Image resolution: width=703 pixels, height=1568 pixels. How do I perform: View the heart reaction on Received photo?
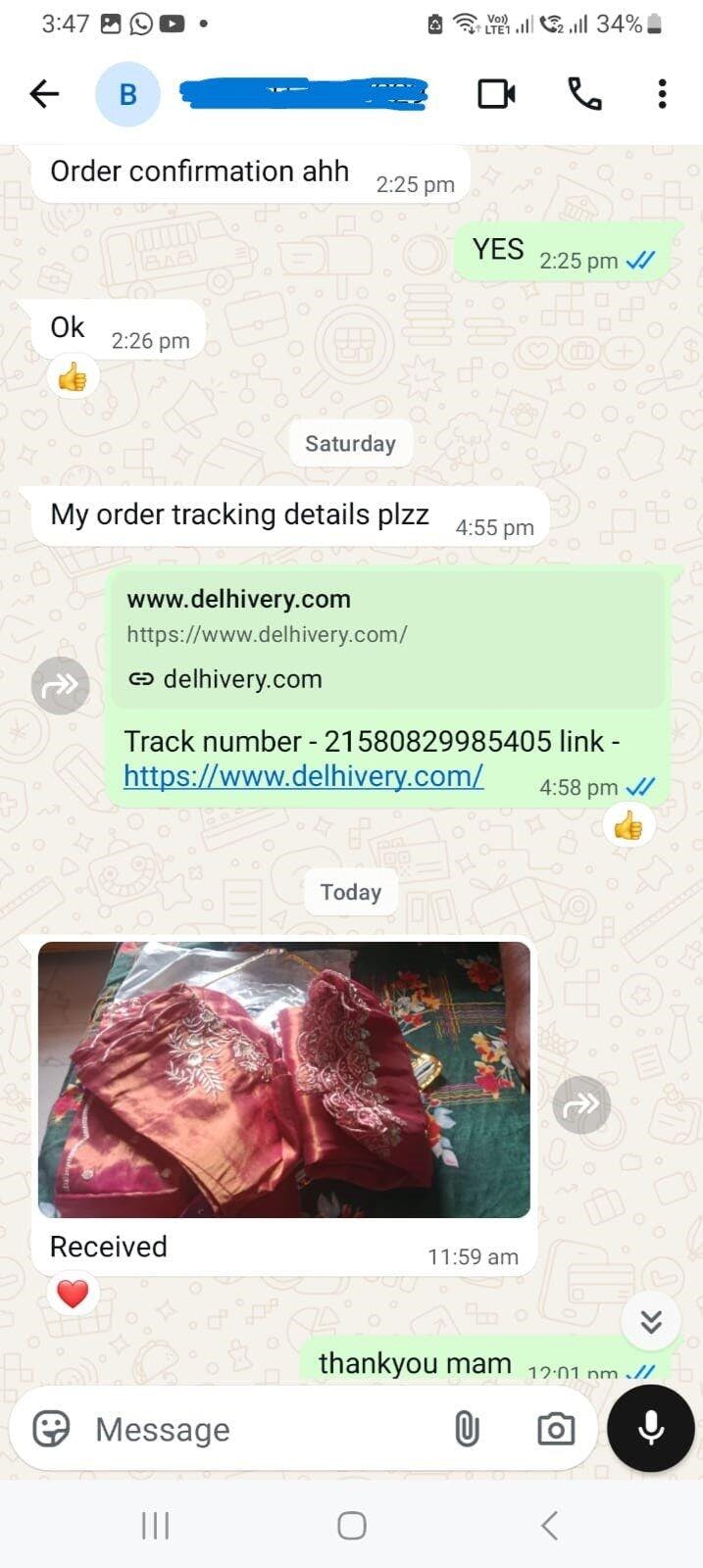pyautogui.click(x=73, y=1295)
